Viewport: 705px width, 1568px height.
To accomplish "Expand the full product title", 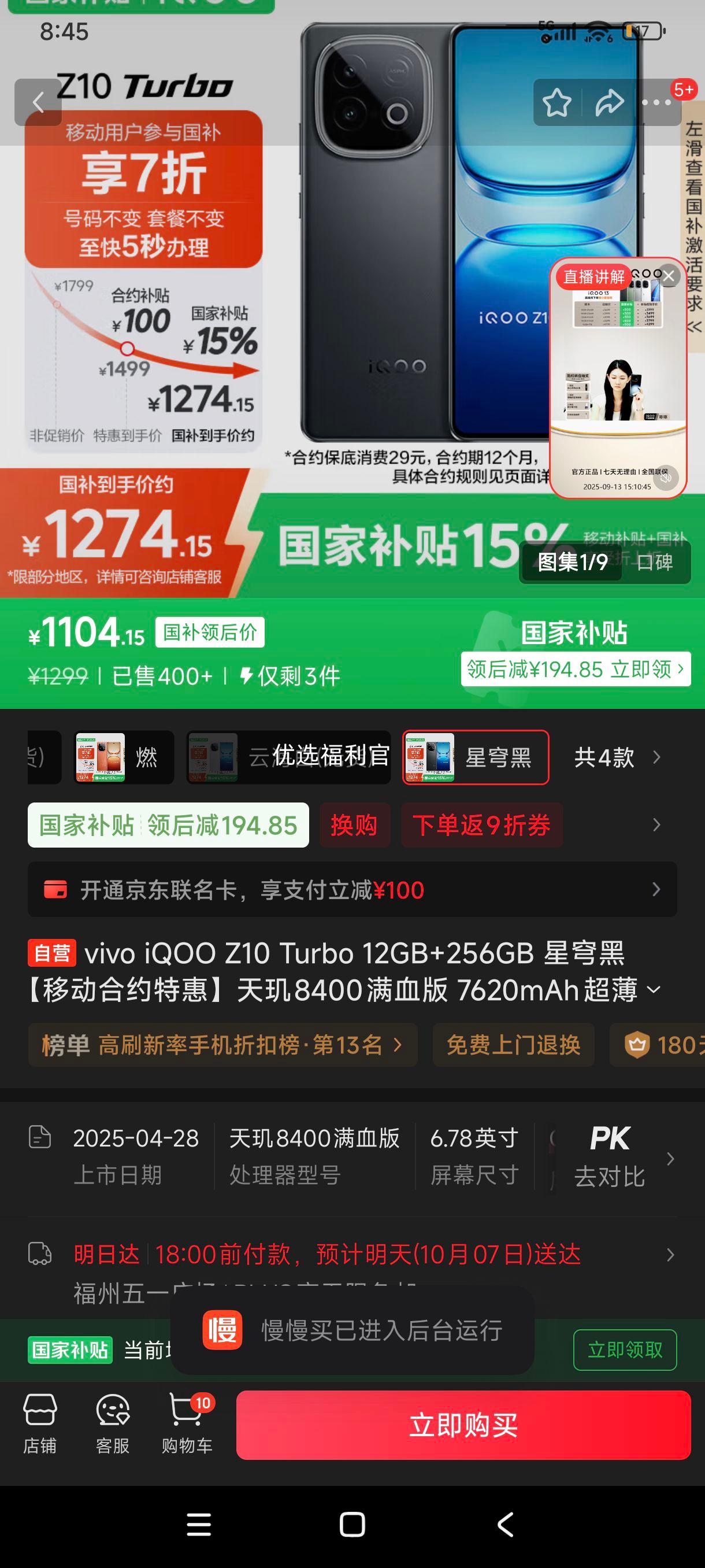I will (x=652, y=990).
